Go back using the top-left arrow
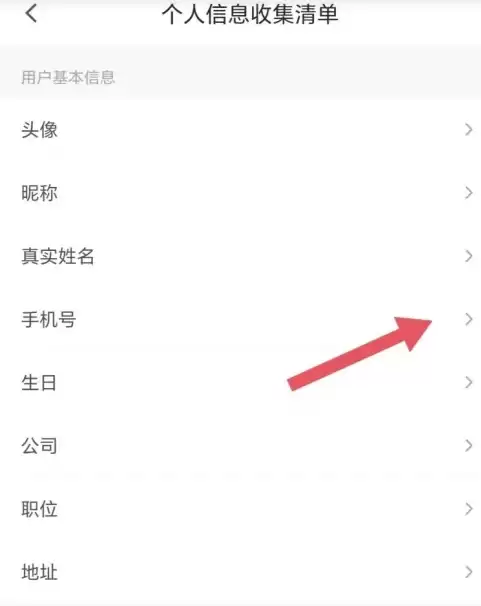Screen dimensions: 481x606 coord(31,14)
